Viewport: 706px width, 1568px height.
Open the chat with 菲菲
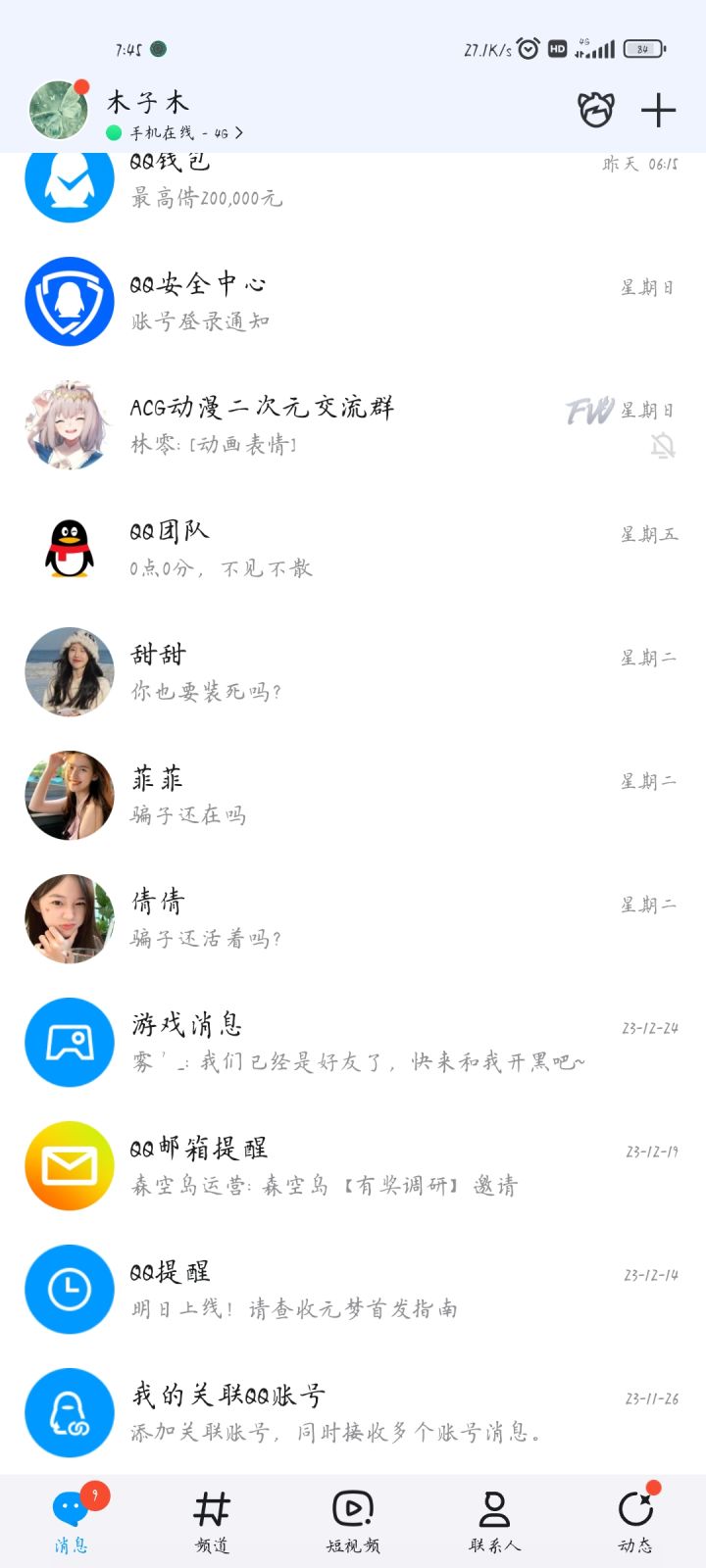(x=353, y=796)
